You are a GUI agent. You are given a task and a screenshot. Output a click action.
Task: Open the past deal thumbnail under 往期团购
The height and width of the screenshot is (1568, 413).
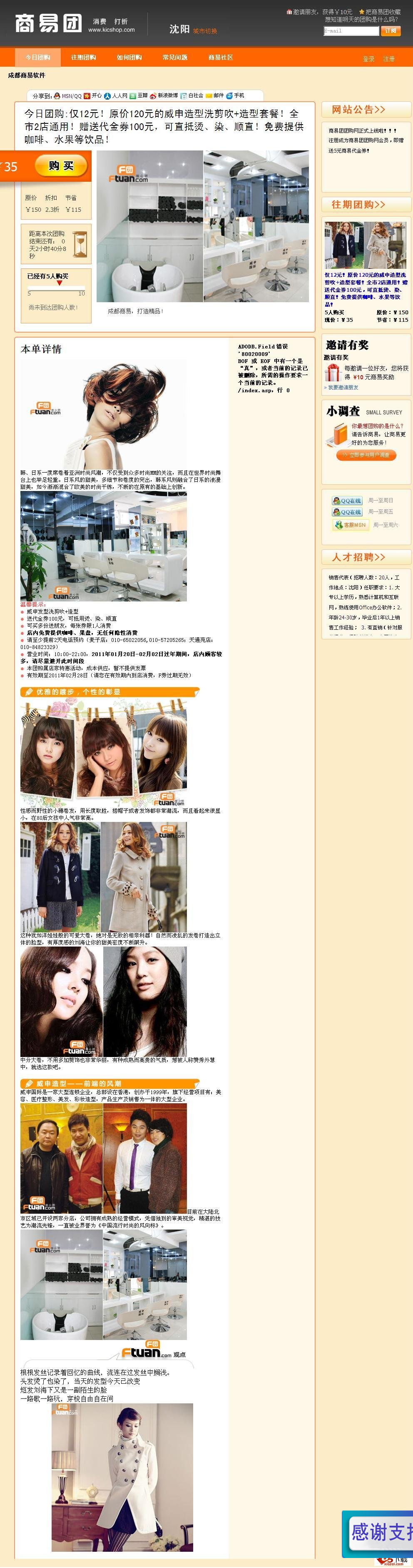pos(366,245)
